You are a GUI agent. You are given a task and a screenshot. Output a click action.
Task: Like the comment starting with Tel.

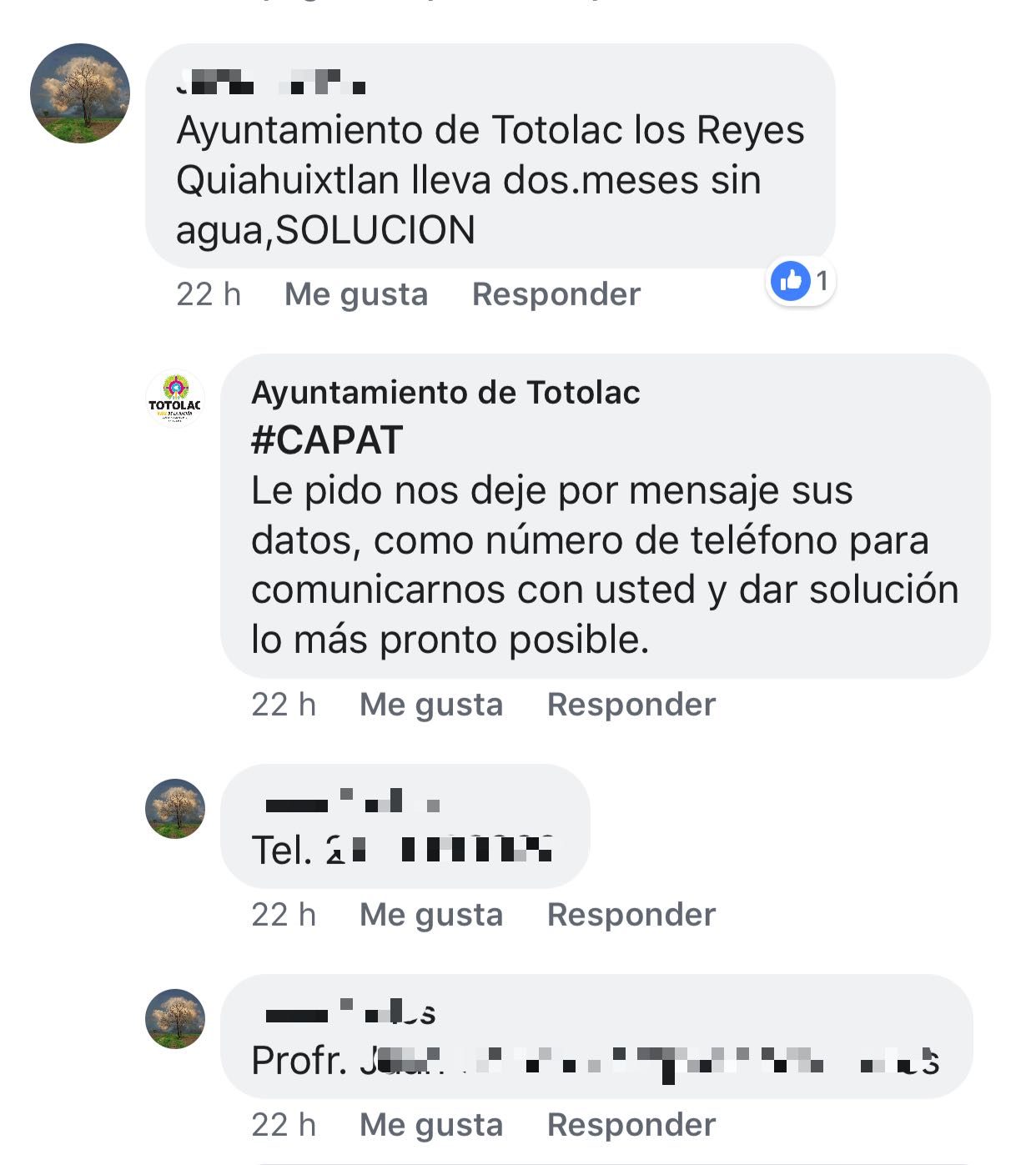coord(431,915)
